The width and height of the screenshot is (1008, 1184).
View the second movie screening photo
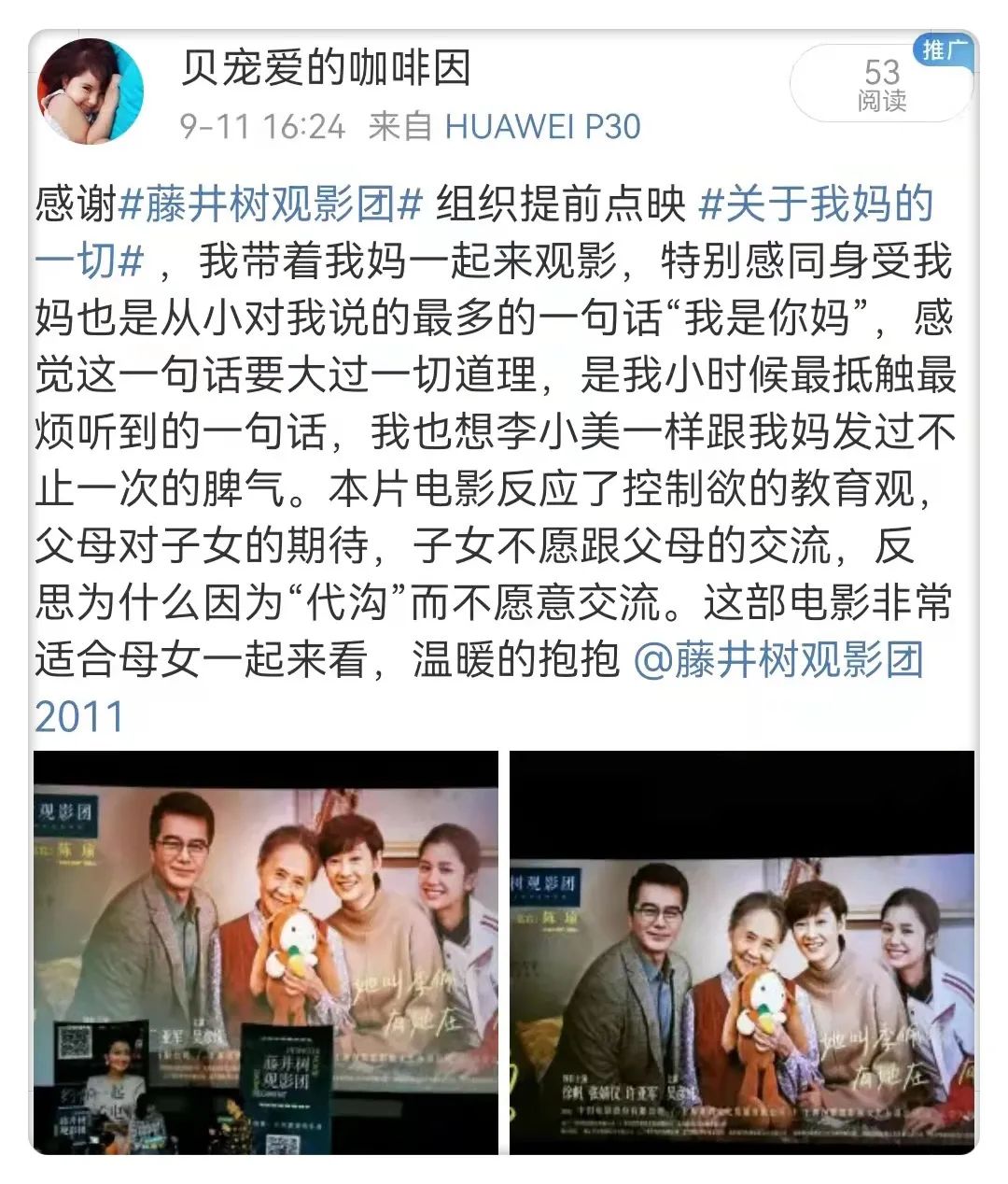(x=741, y=951)
